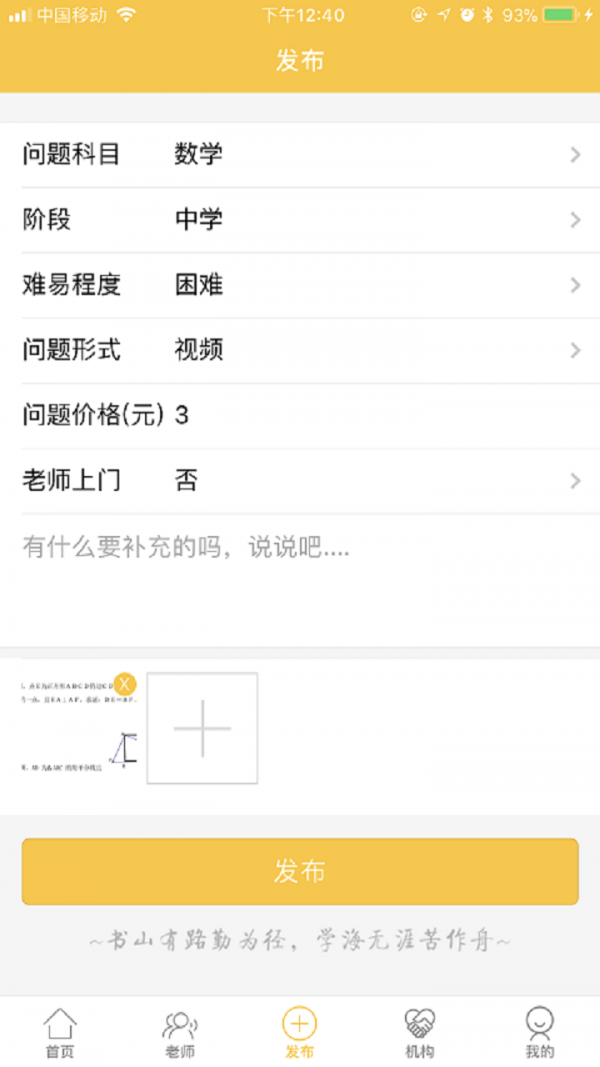Screen dimensions: 600x1067
Task: Switch to the 首页 home tab
Action: tap(60, 1033)
